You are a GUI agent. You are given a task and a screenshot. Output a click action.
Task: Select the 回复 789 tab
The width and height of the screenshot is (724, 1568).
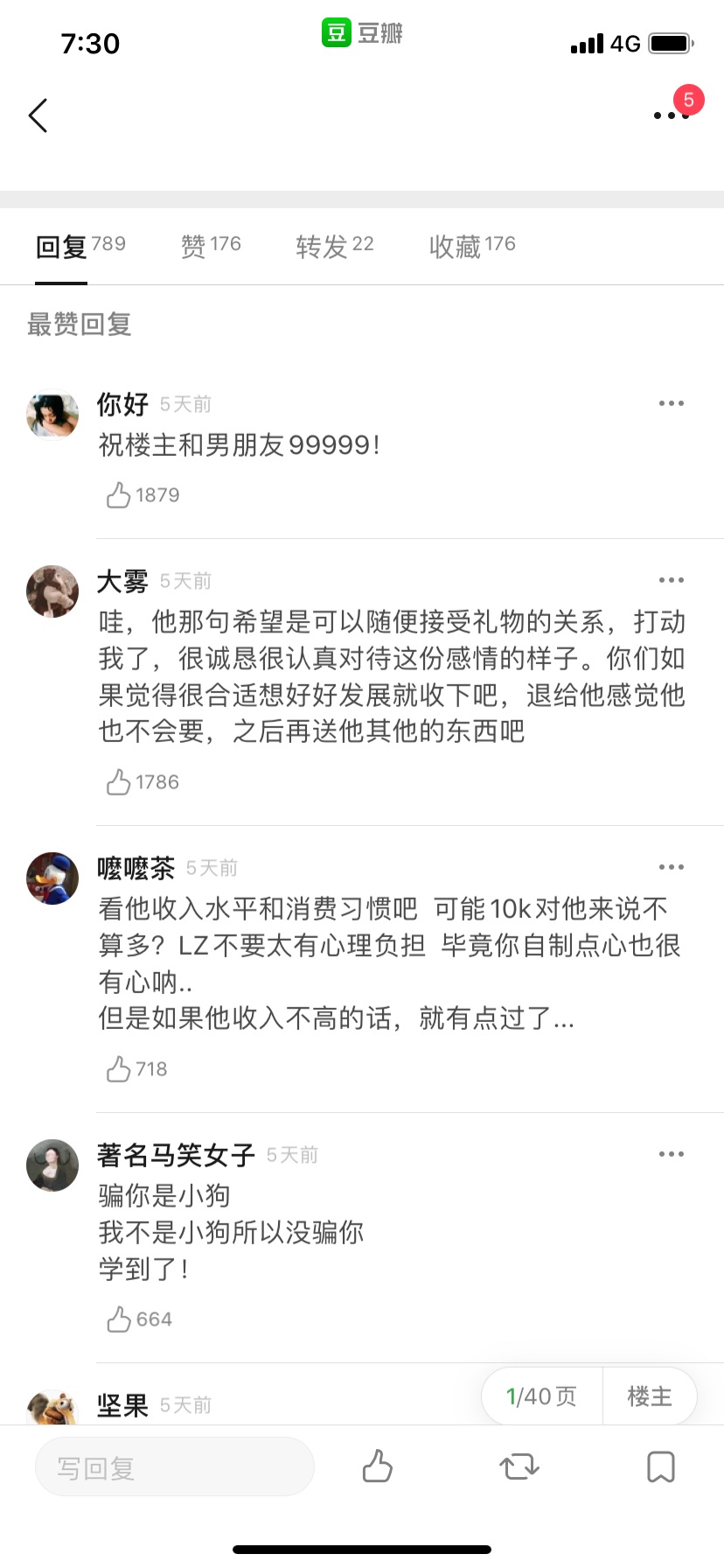pyautogui.click(x=80, y=246)
